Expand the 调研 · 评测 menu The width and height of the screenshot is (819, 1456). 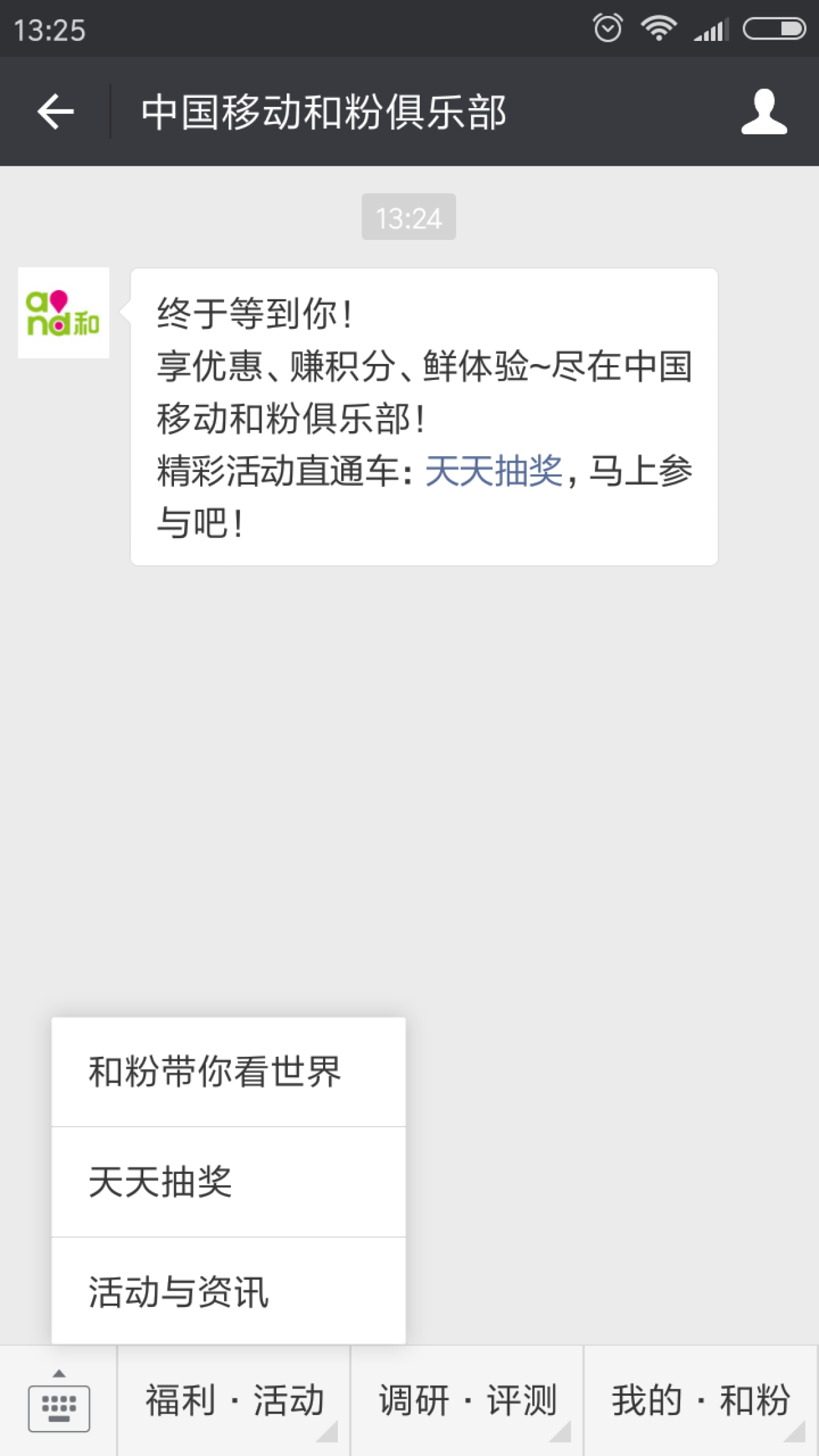[x=467, y=1401]
